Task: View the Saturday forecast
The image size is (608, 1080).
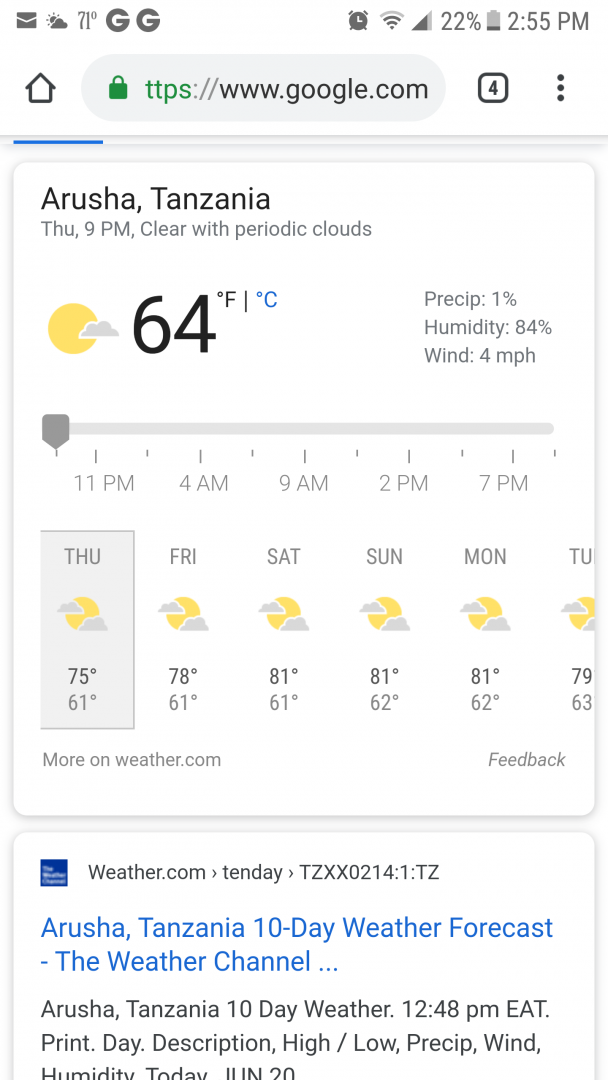Action: (x=284, y=629)
